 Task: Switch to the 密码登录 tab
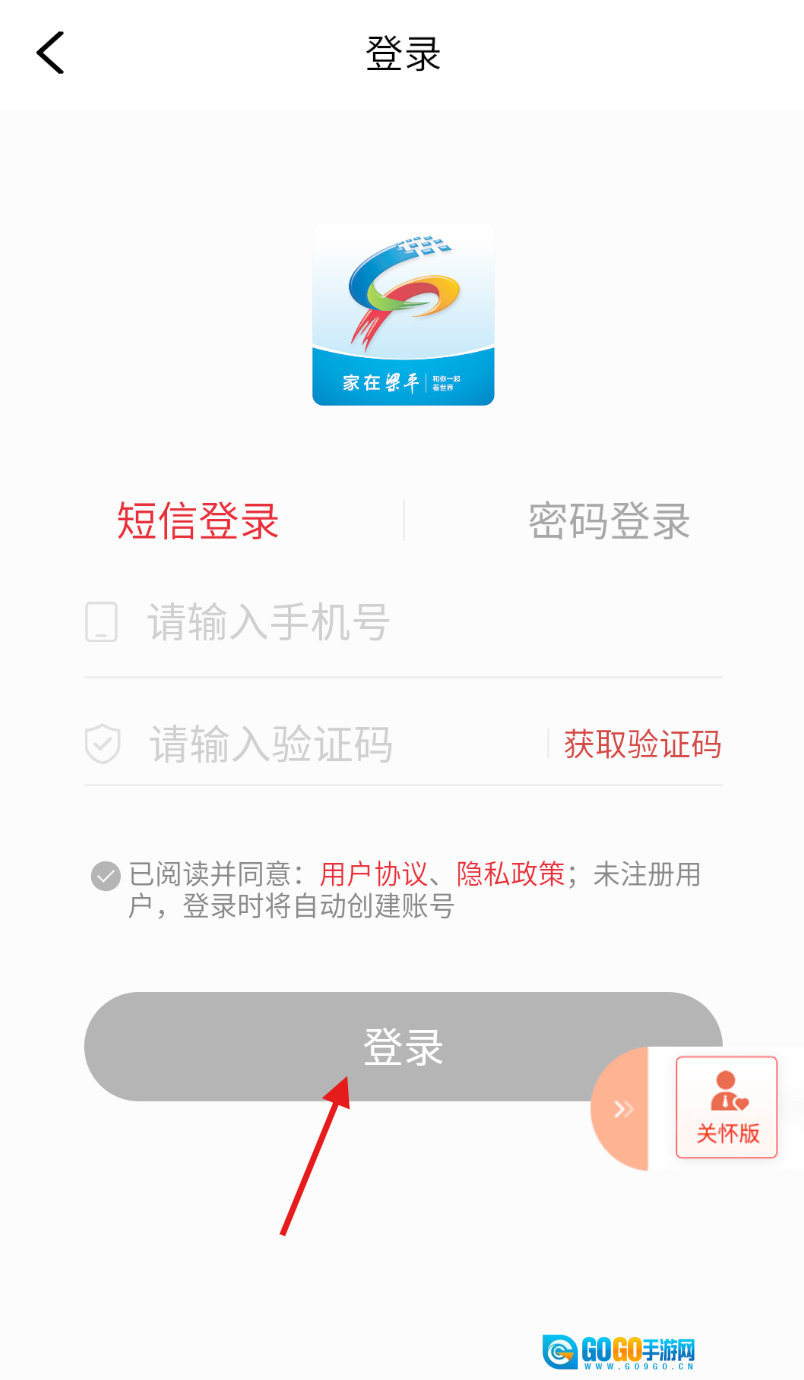coord(609,521)
